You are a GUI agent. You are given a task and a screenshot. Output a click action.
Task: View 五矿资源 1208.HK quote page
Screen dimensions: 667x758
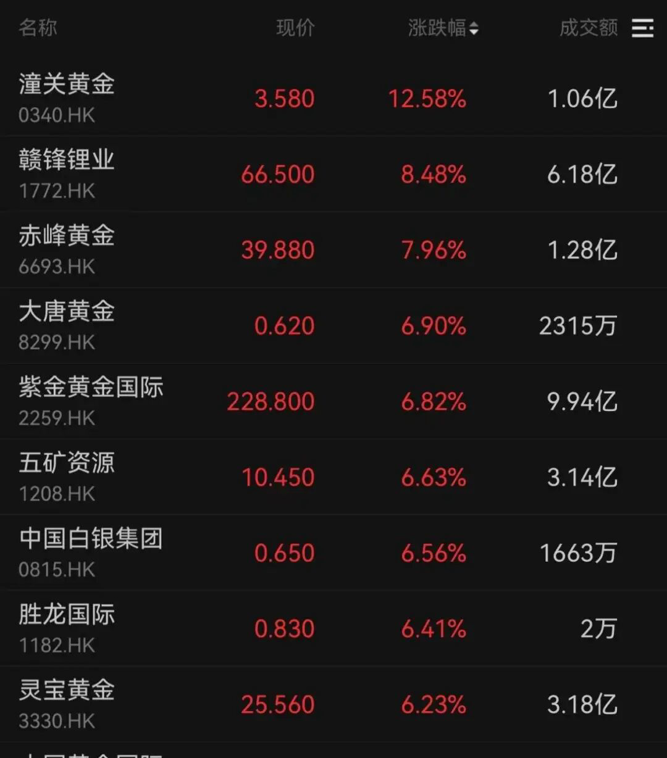click(x=67, y=476)
